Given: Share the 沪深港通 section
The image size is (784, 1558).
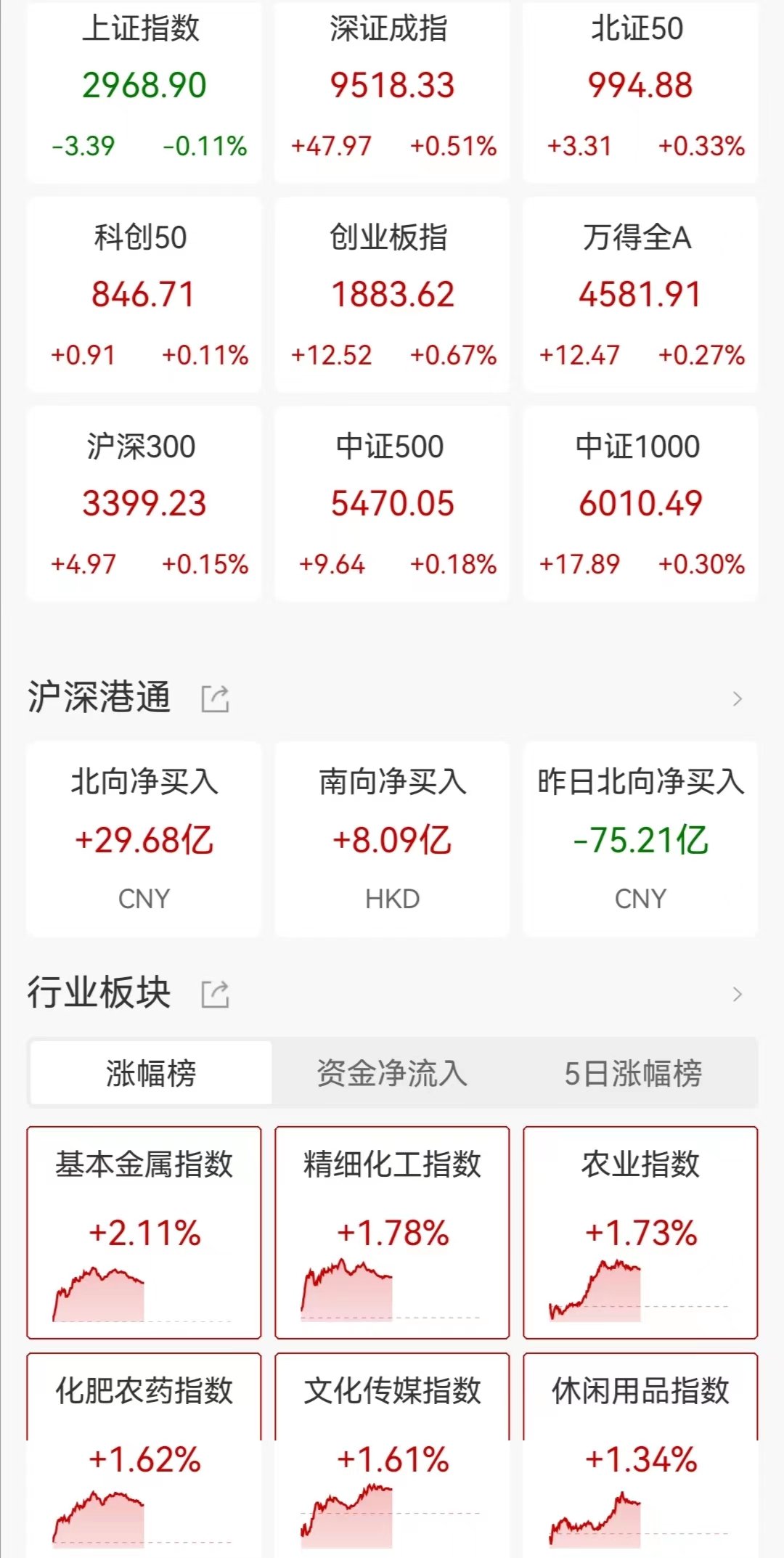Looking at the screenshot, I should tap(215, 698).
